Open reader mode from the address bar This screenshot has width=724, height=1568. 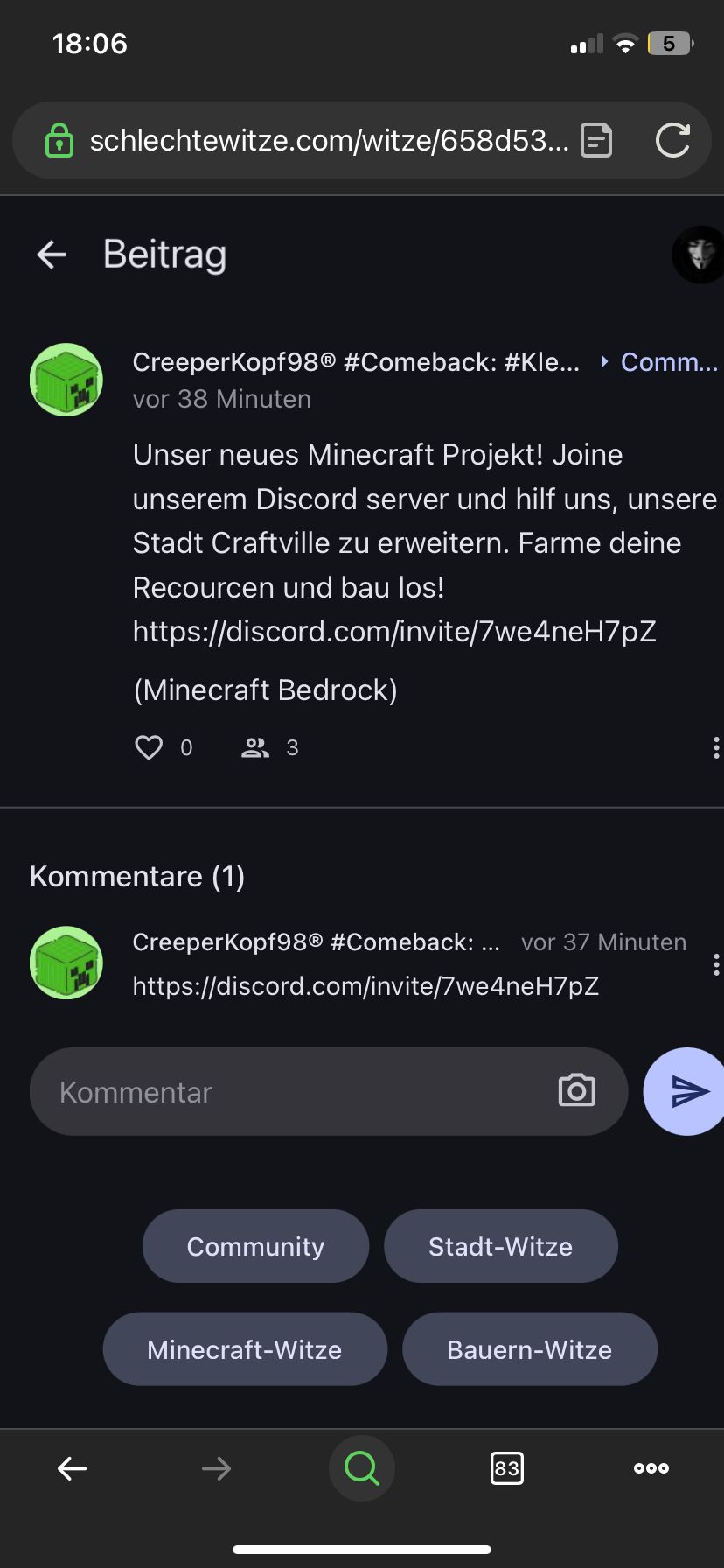point(596,140)
